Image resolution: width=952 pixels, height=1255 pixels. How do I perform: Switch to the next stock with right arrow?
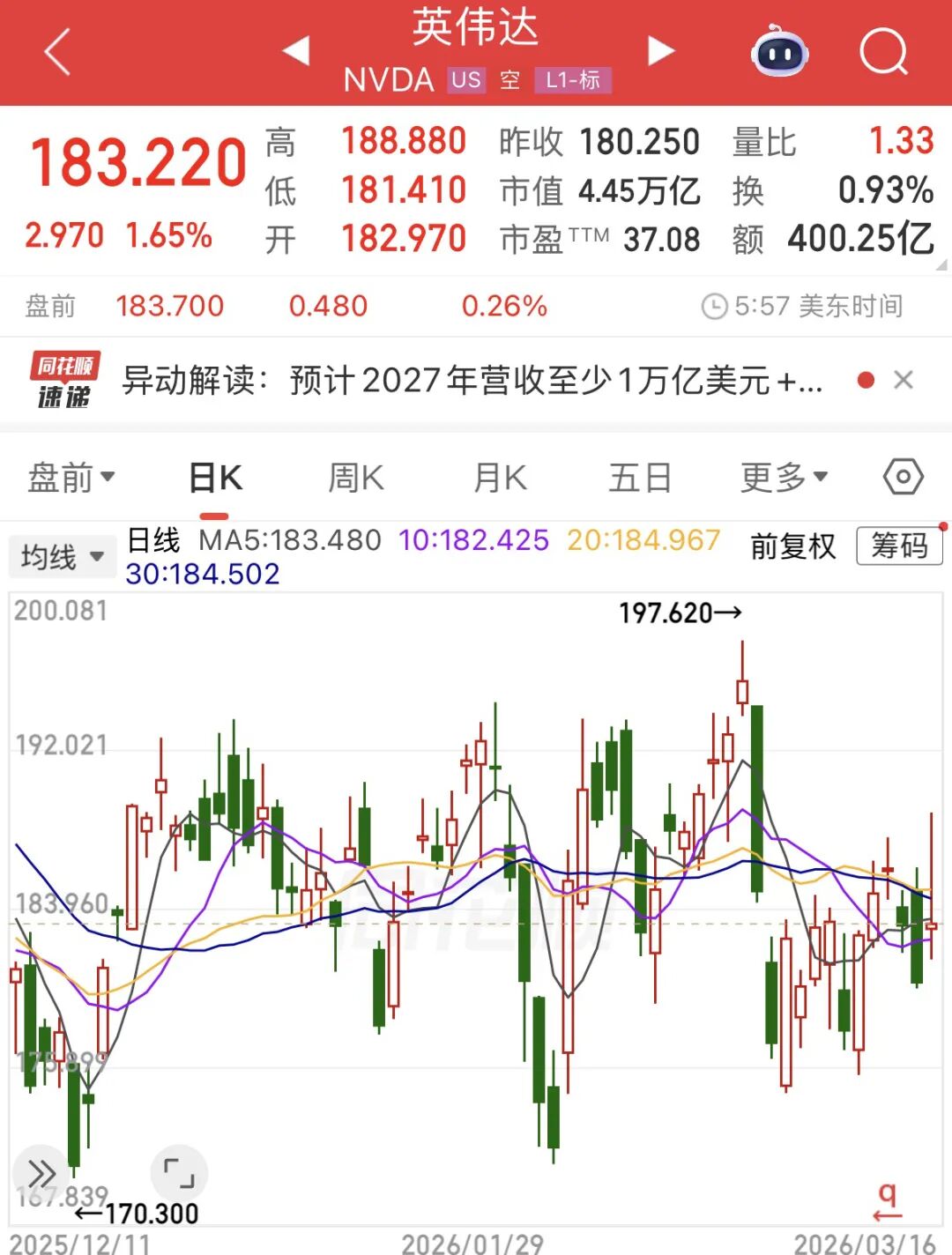[660, 51]
